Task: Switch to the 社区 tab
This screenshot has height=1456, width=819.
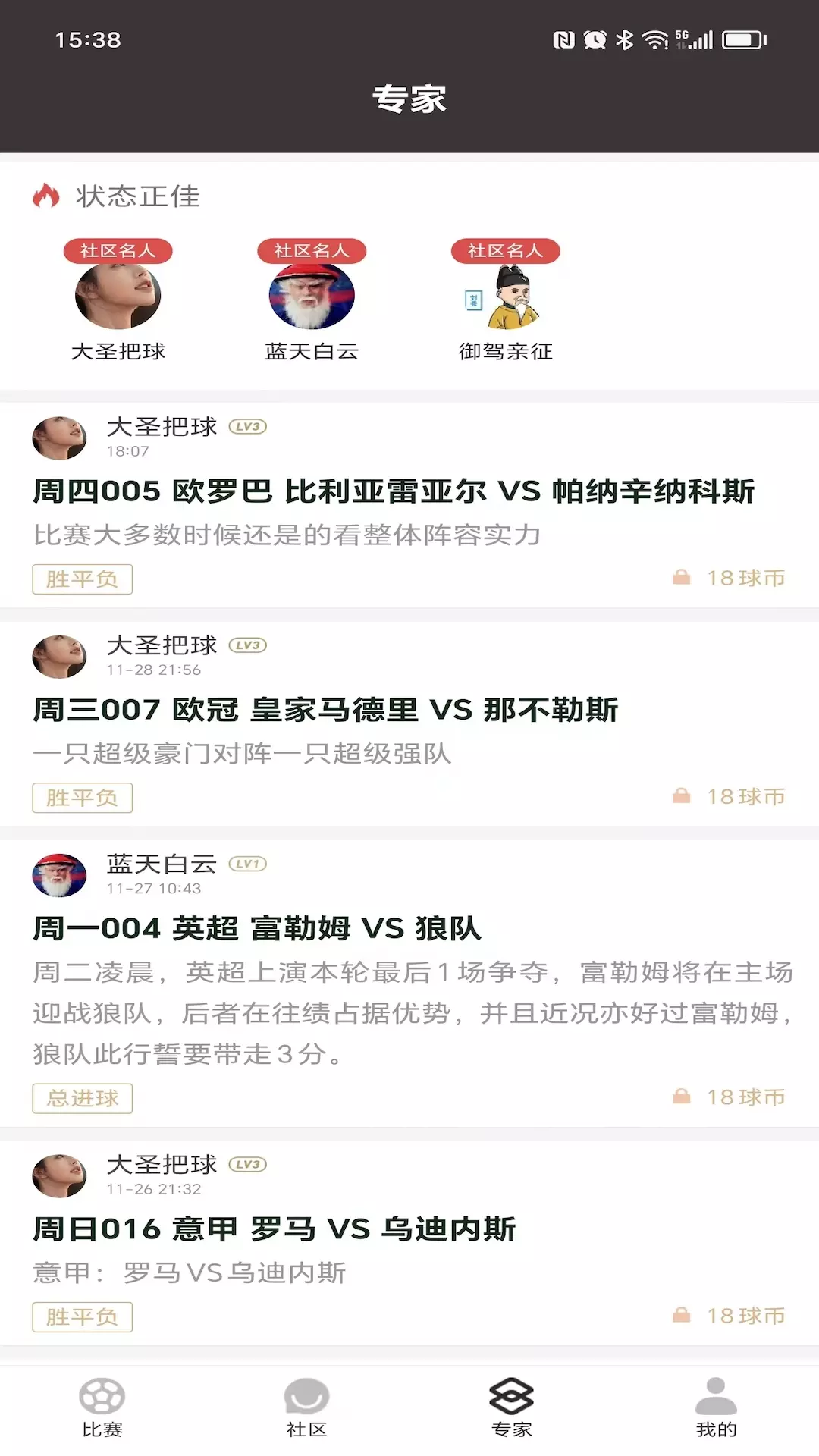Action: click(307, 1408)
